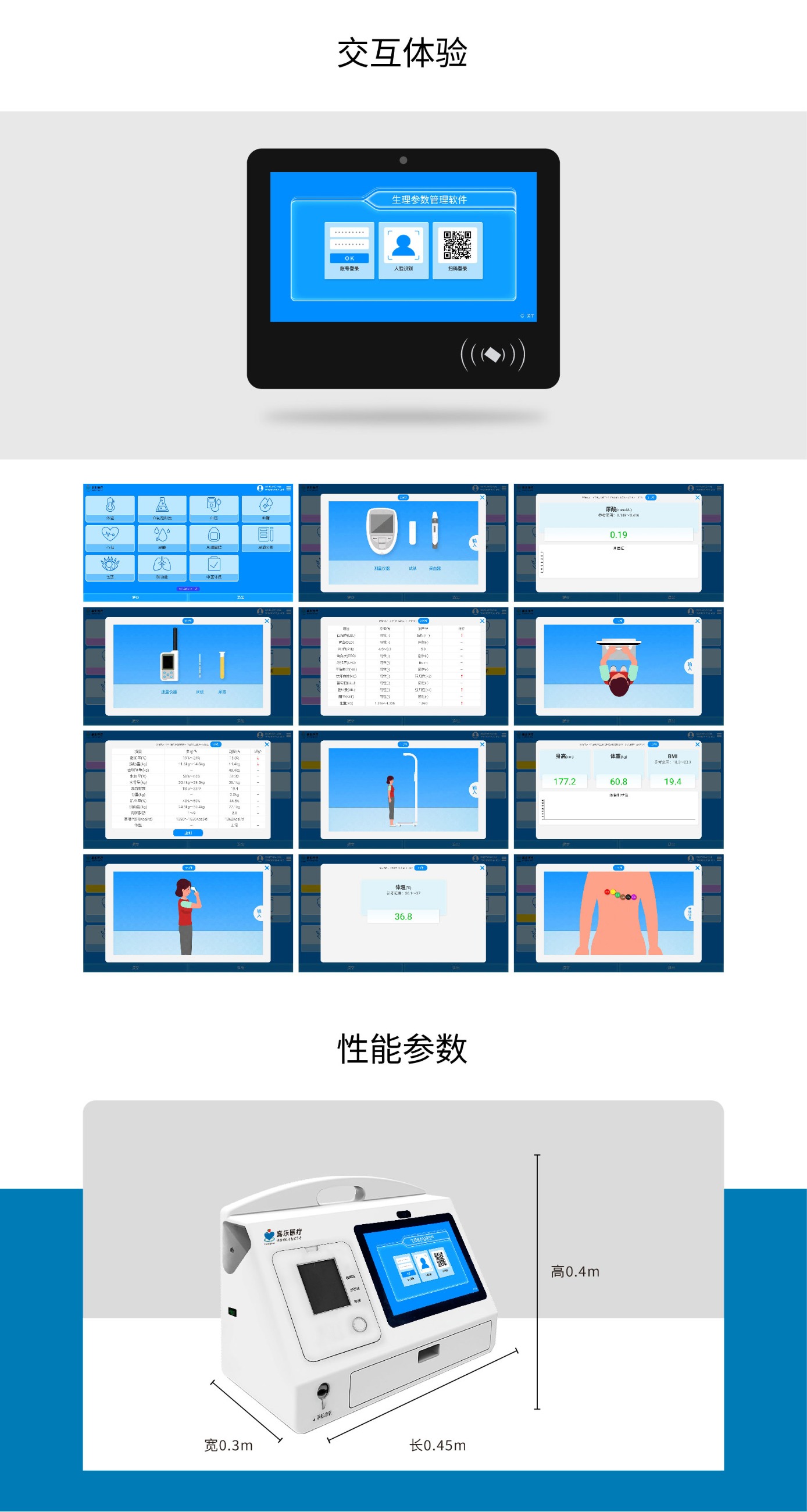Click the eye-shaped vision test icon
Screen dimensions: 807x1512
click(x=110, y=564)
